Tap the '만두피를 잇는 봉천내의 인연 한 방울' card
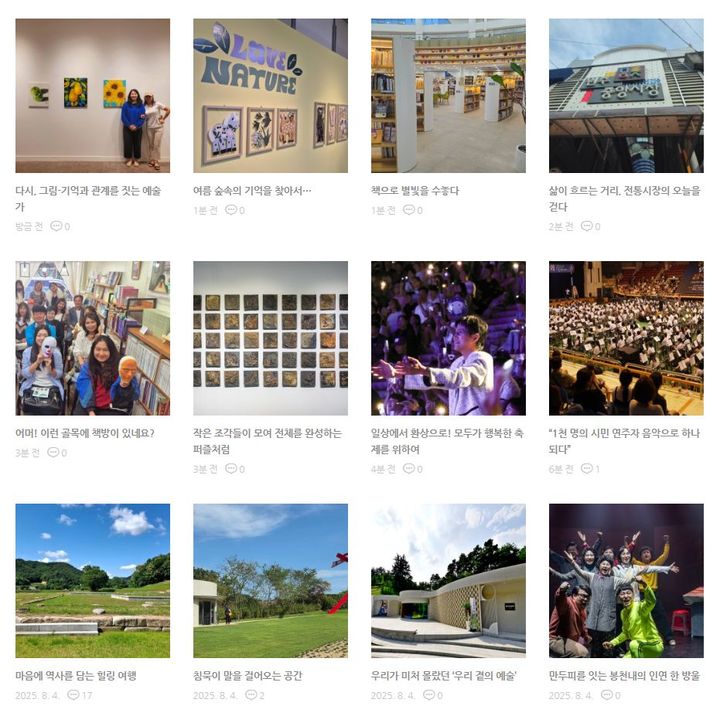 pyautogui.click(x=626, y=676)
